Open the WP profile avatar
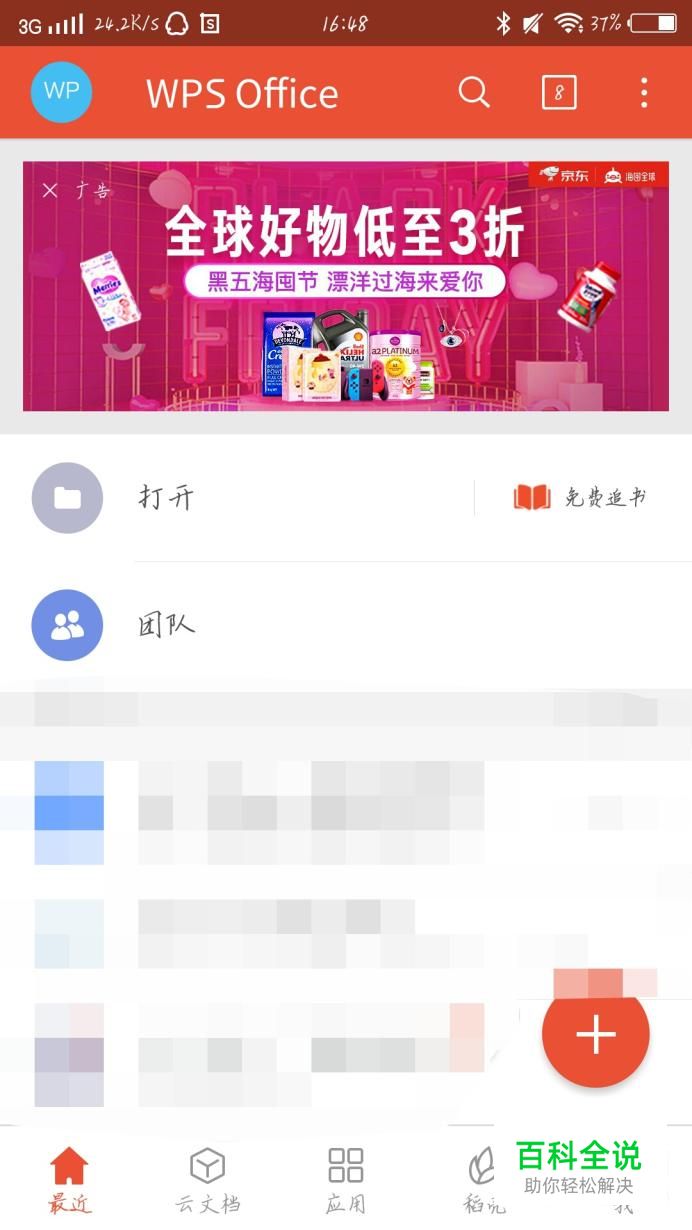 [x=61, y=92]
